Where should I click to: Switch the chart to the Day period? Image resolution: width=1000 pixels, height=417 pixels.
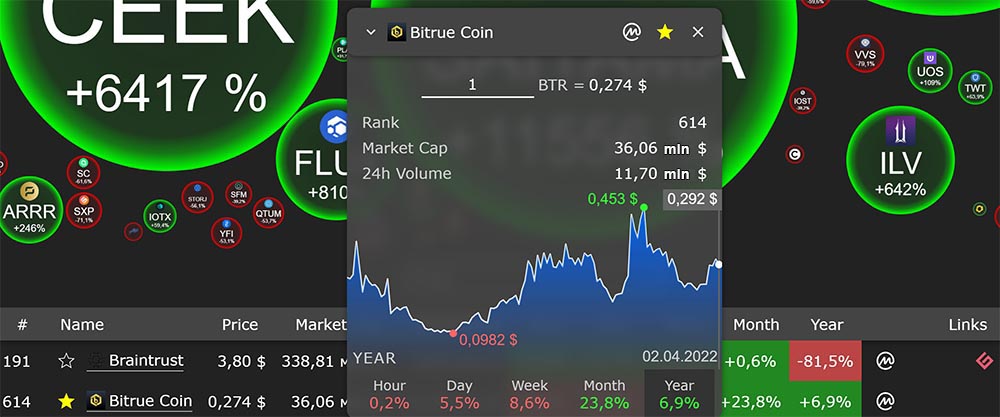pyautogui.click(x=459, y=393)
